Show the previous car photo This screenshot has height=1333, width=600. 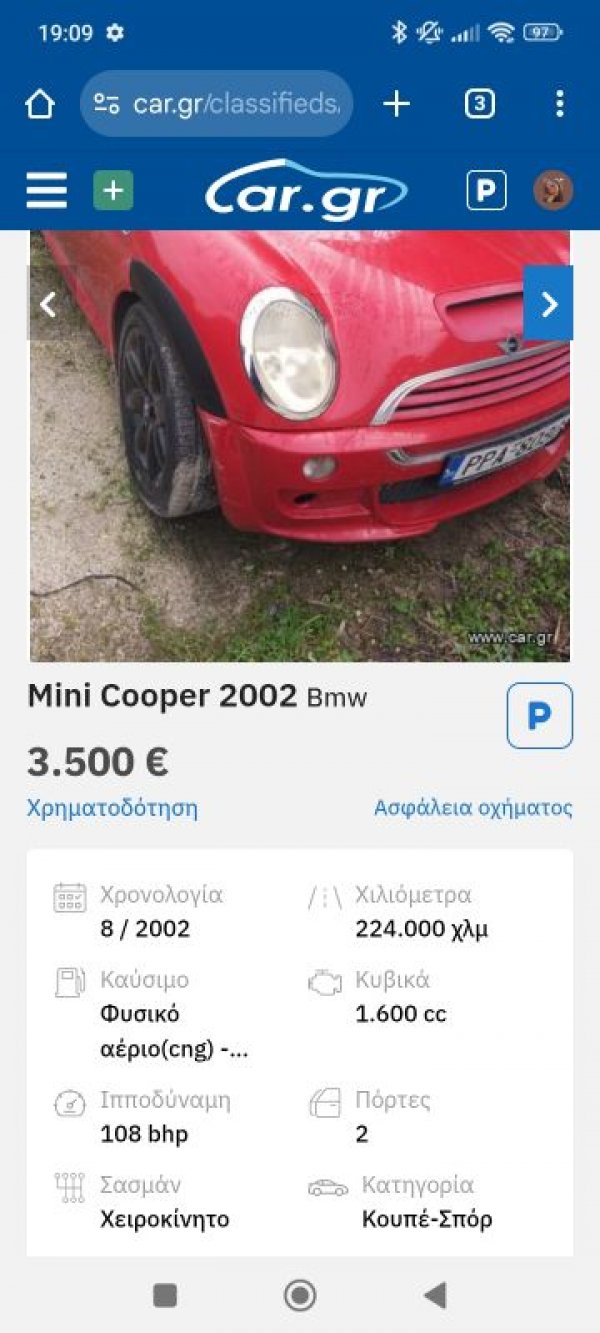pyautogui.click(x=47, y=303)
